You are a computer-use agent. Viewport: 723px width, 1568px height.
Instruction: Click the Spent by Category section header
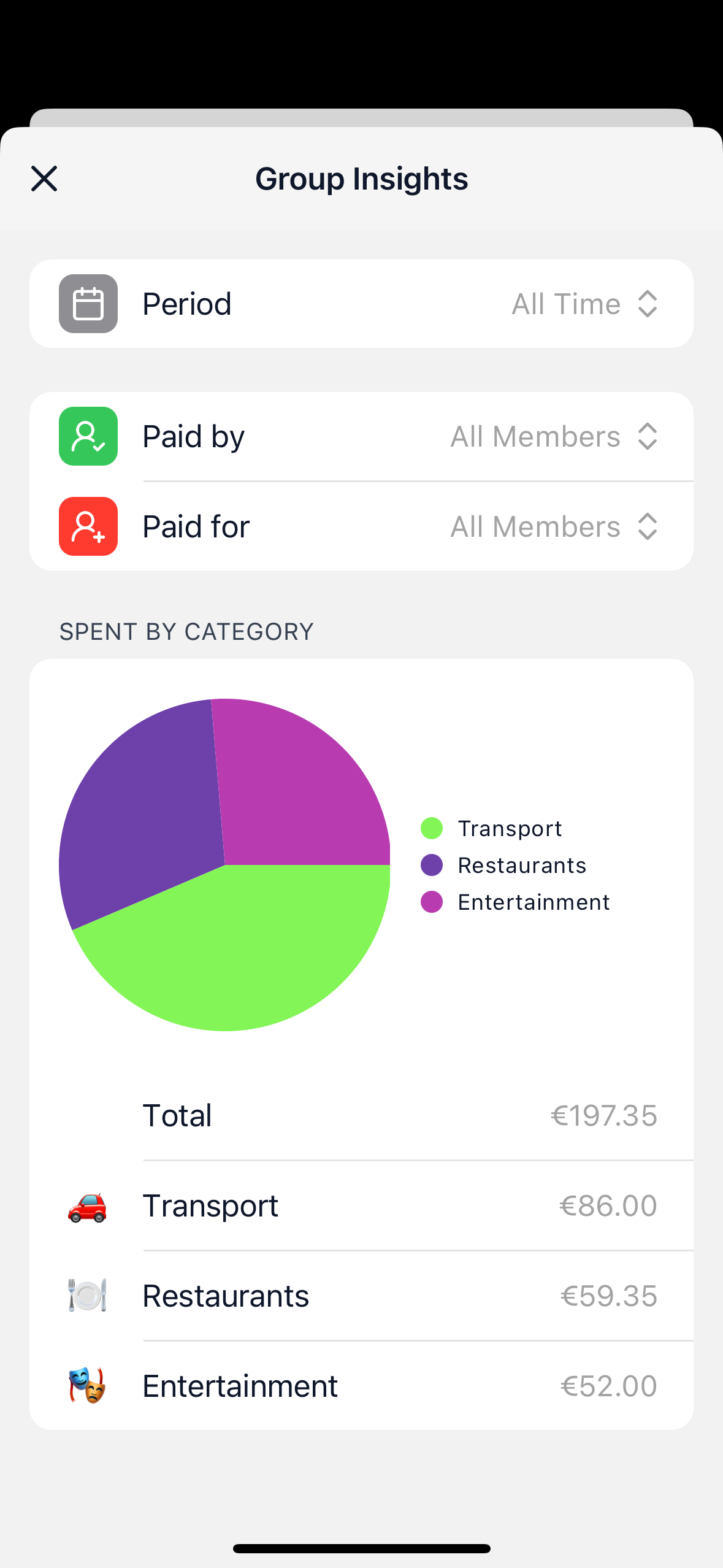pos(187,631)
